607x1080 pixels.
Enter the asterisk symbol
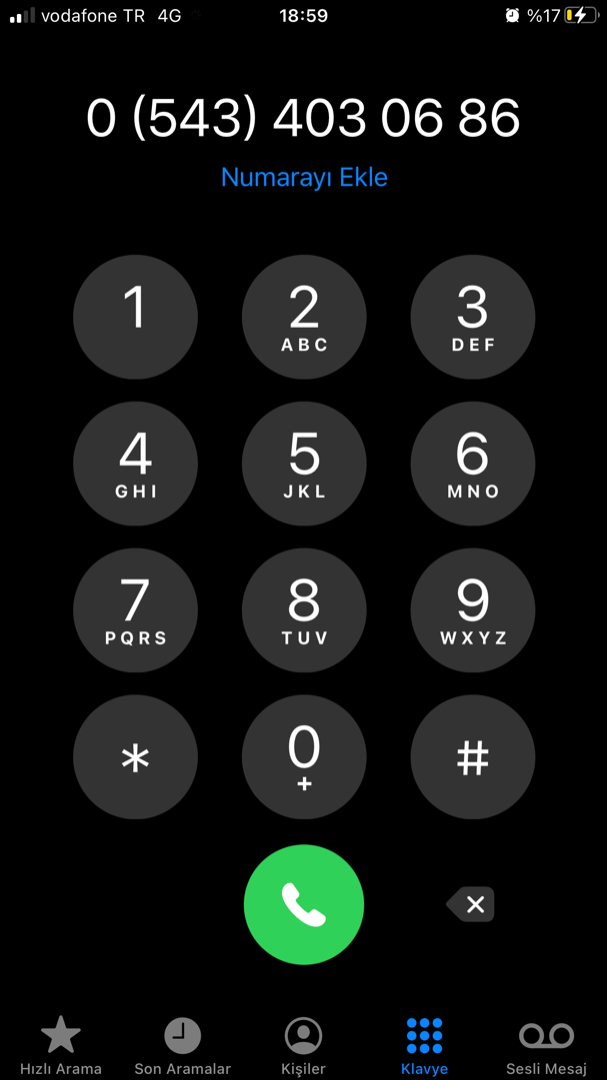tap(135, 757)
